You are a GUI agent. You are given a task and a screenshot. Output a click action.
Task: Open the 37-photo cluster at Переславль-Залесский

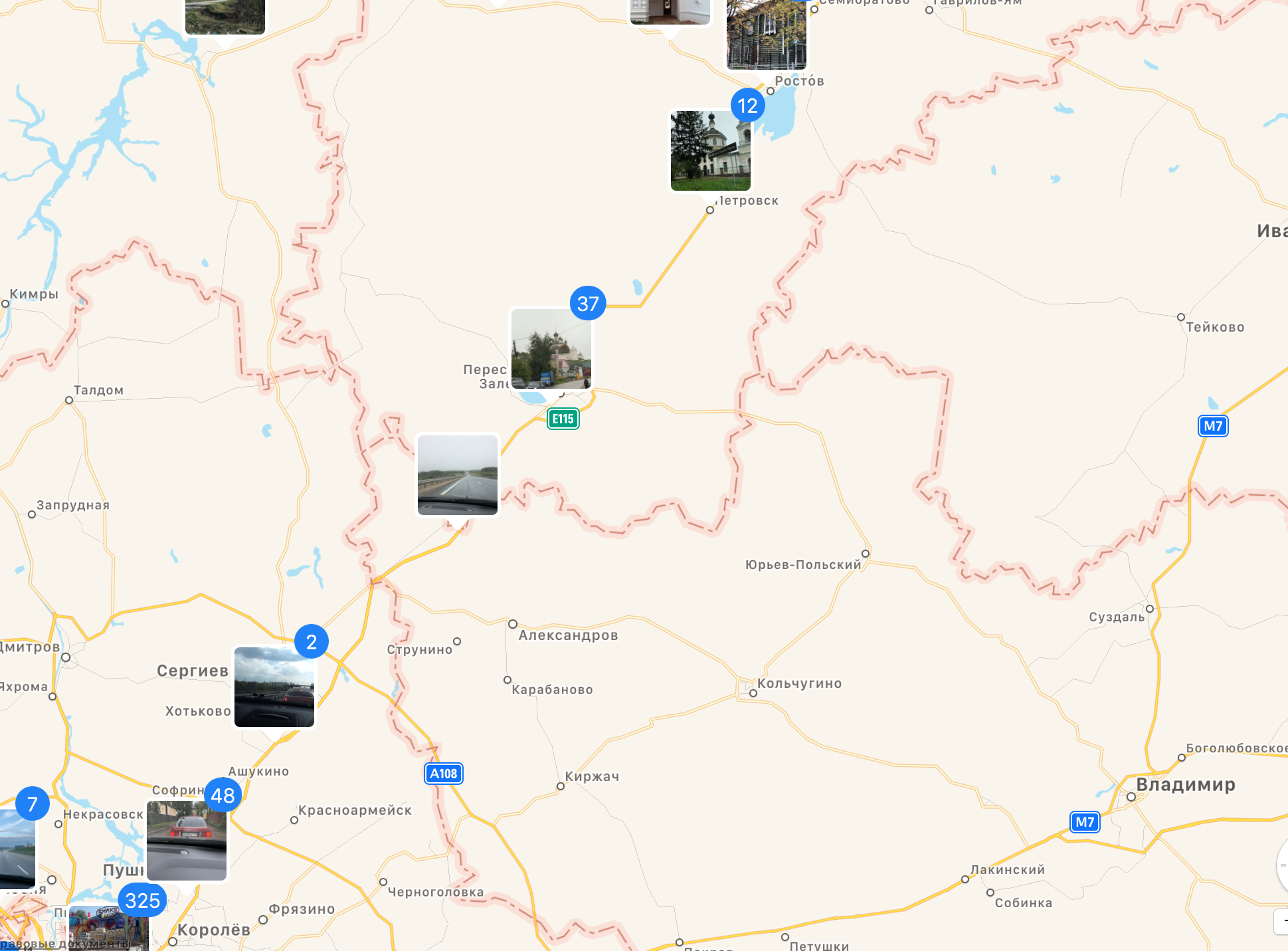(x=551, y=349)
